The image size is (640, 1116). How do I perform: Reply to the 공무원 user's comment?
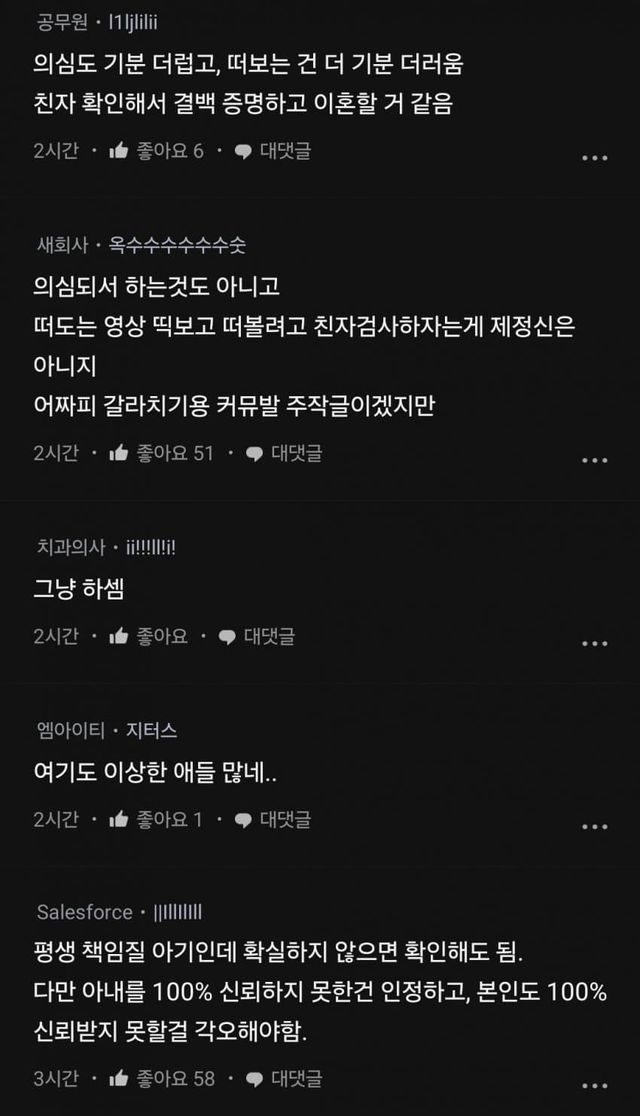coord(272,151)
